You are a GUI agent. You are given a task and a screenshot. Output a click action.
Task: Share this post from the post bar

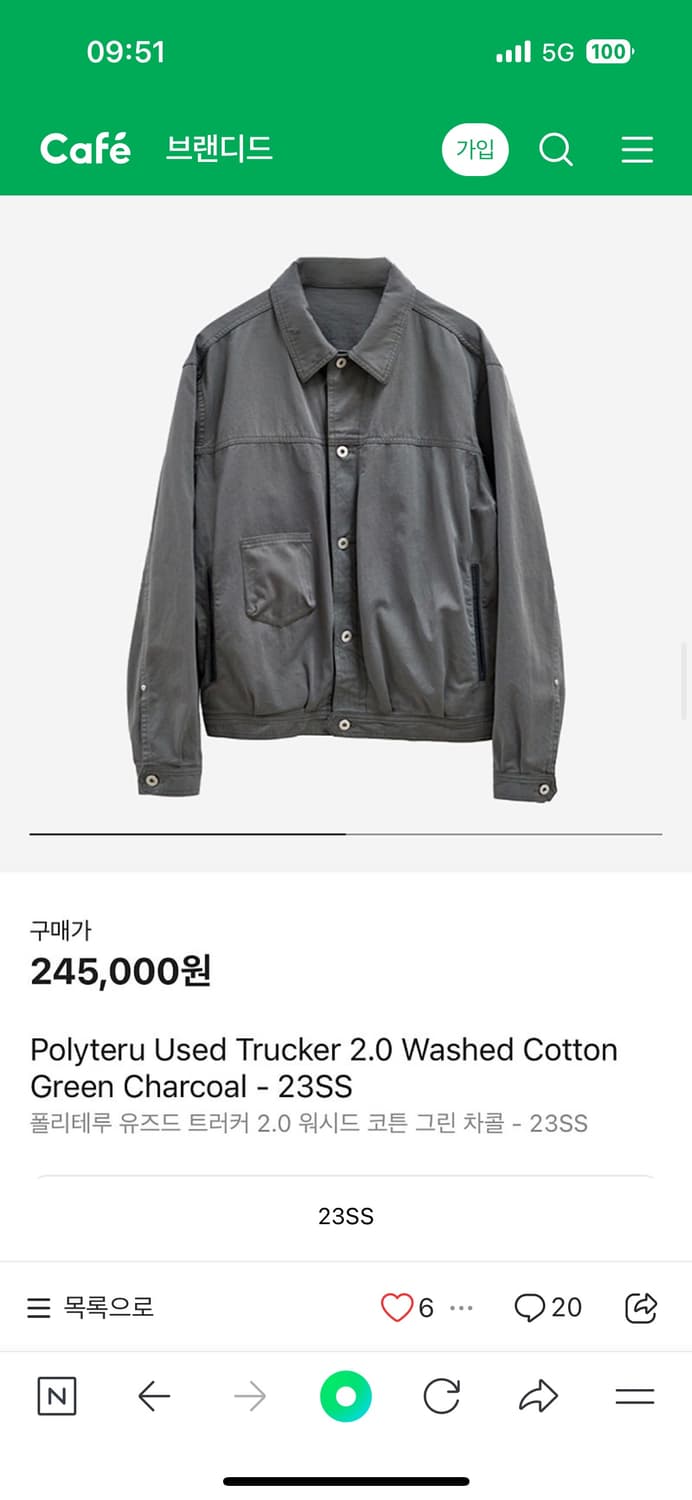640,1307
